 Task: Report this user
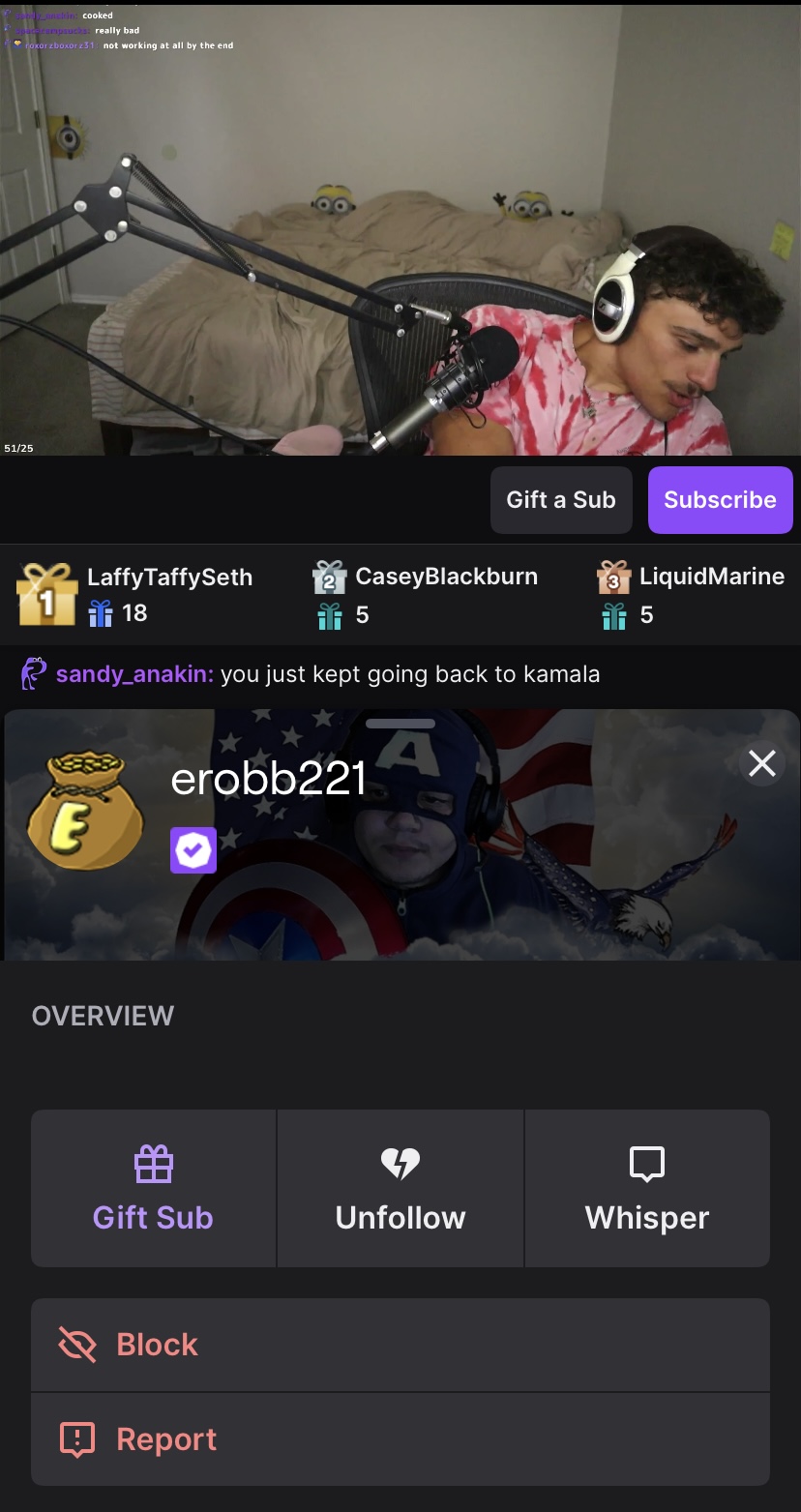pyautogui.click(x=400, y=1439)
